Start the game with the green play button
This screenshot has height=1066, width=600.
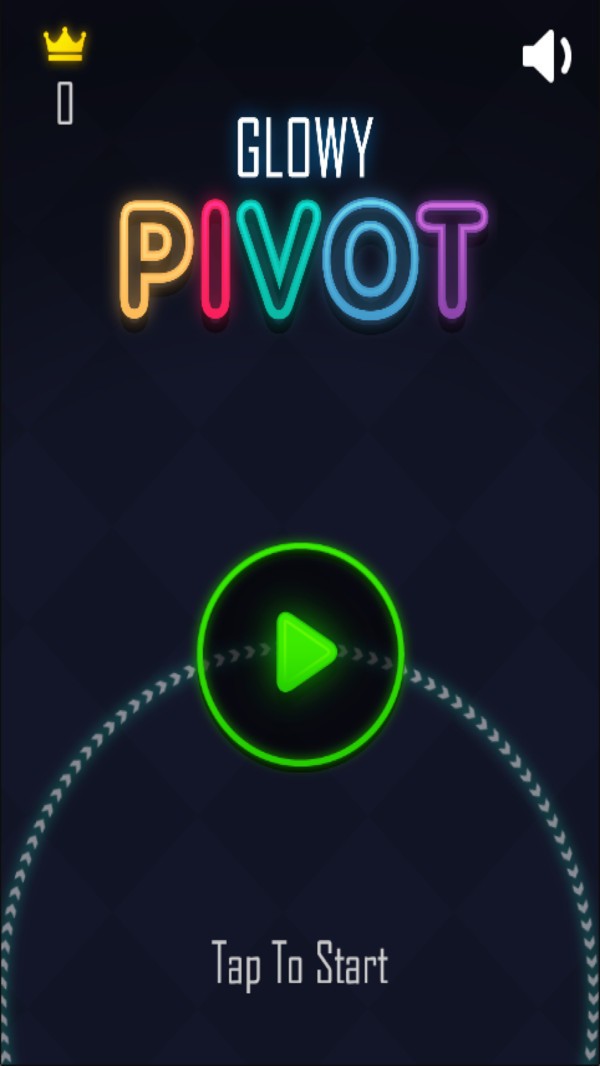tap(301, 654)
